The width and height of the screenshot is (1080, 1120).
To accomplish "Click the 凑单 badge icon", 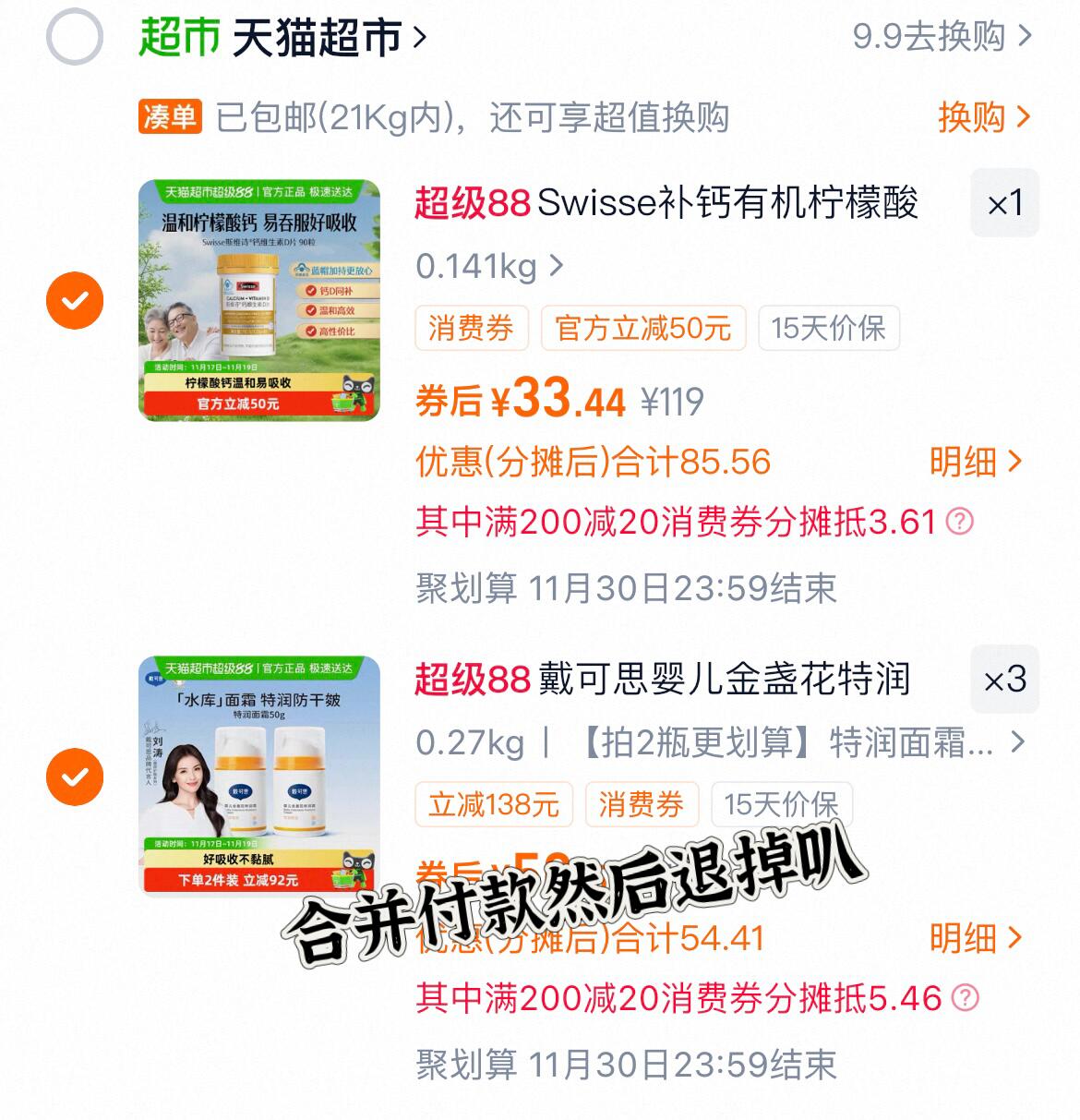I will point(169,117).
